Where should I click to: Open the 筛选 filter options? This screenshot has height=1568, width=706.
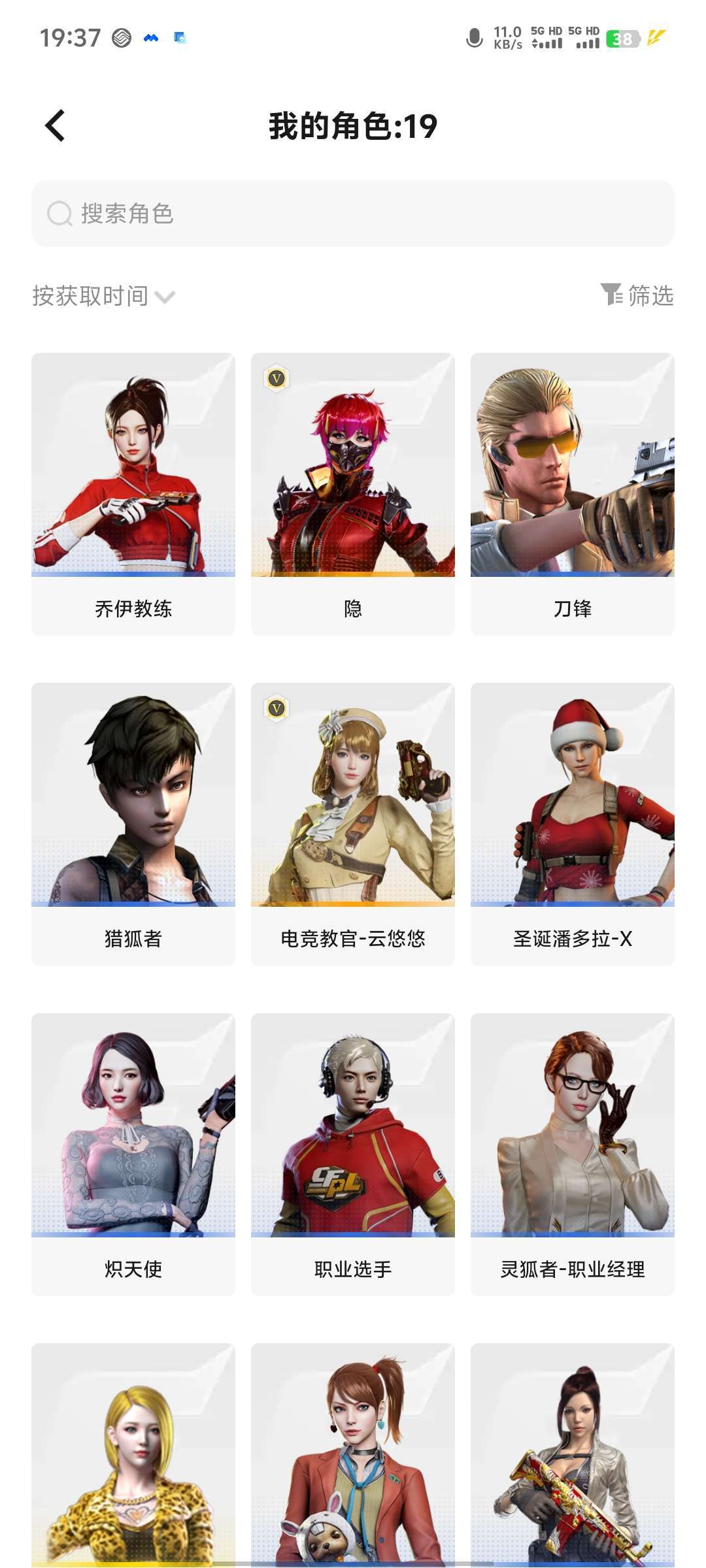pos(637,295)
